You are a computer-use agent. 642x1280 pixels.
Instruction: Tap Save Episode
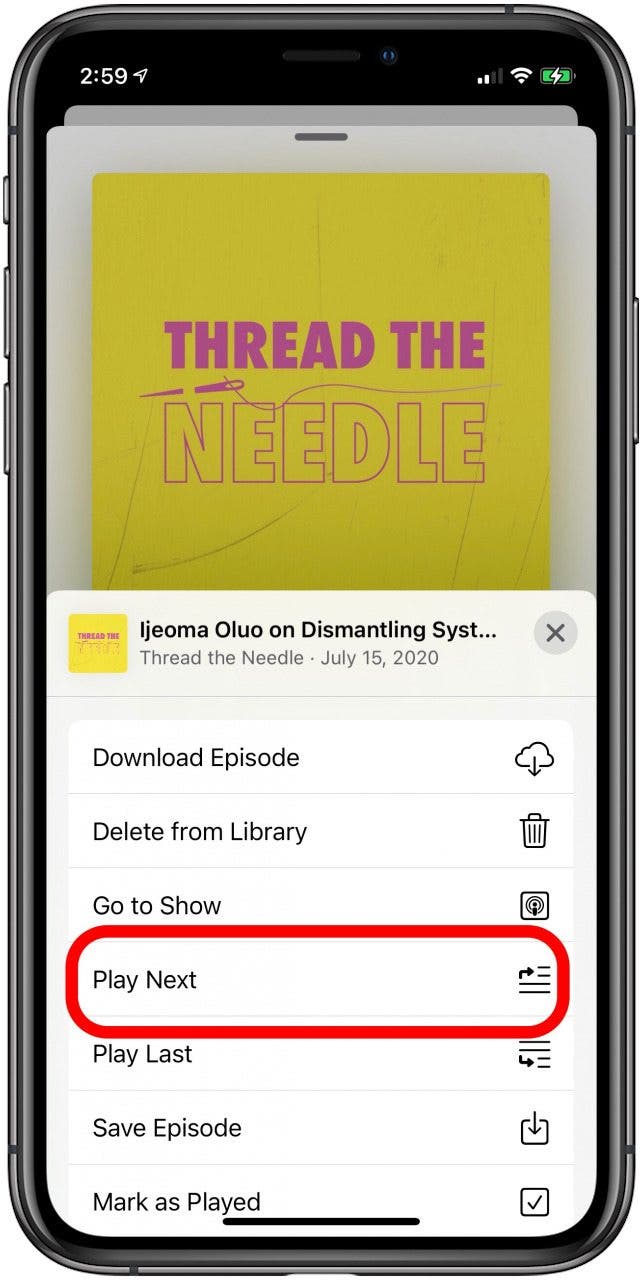click(320, 1128)
